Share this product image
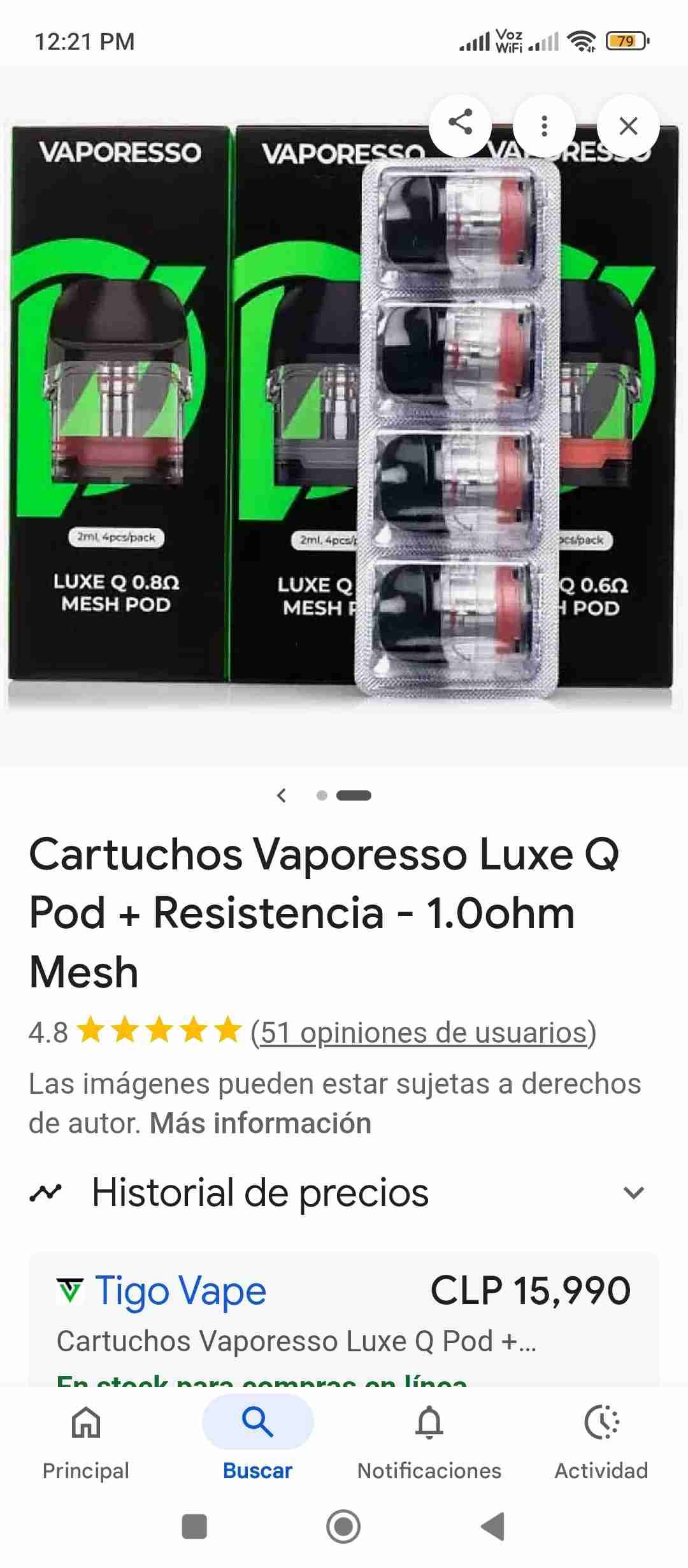Screen dimensions: 688x1568 pos(460,126)
